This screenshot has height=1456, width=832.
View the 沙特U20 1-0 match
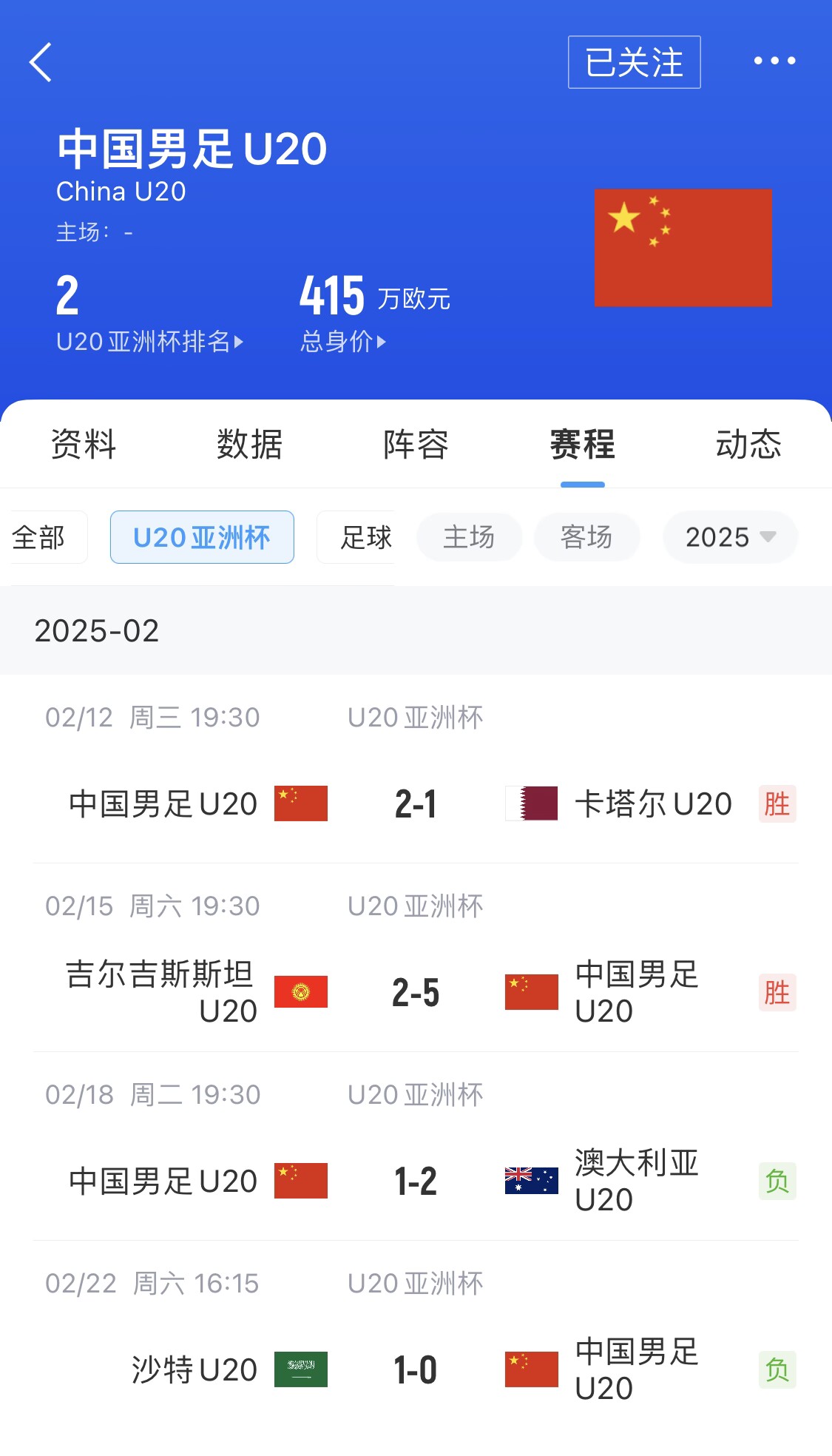pyautogui.click(x=416, y=1370)
